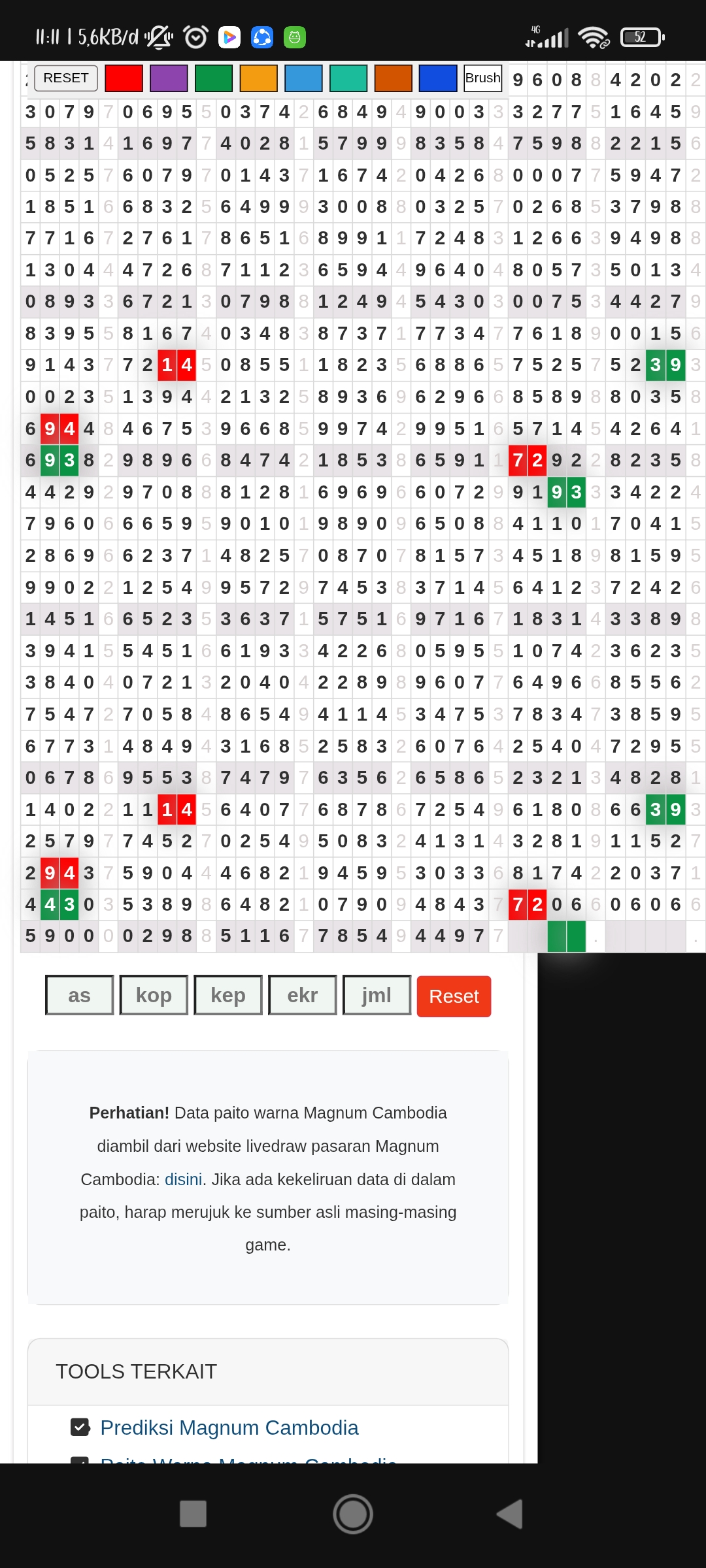Open the Prediksi Magnum Cambodia link

[229, 1428]
